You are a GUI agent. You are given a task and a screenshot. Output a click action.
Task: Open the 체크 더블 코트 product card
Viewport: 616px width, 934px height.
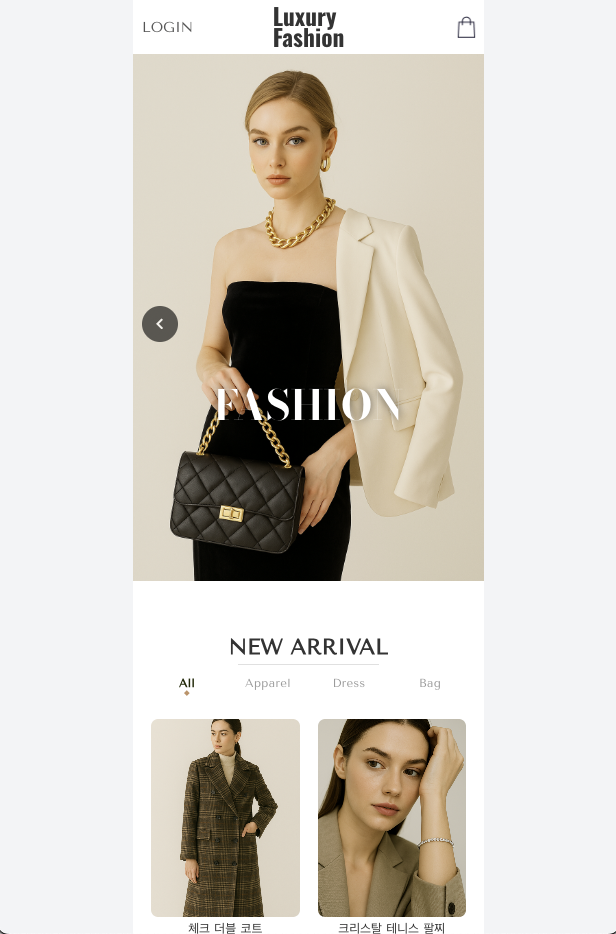point(225,818)
